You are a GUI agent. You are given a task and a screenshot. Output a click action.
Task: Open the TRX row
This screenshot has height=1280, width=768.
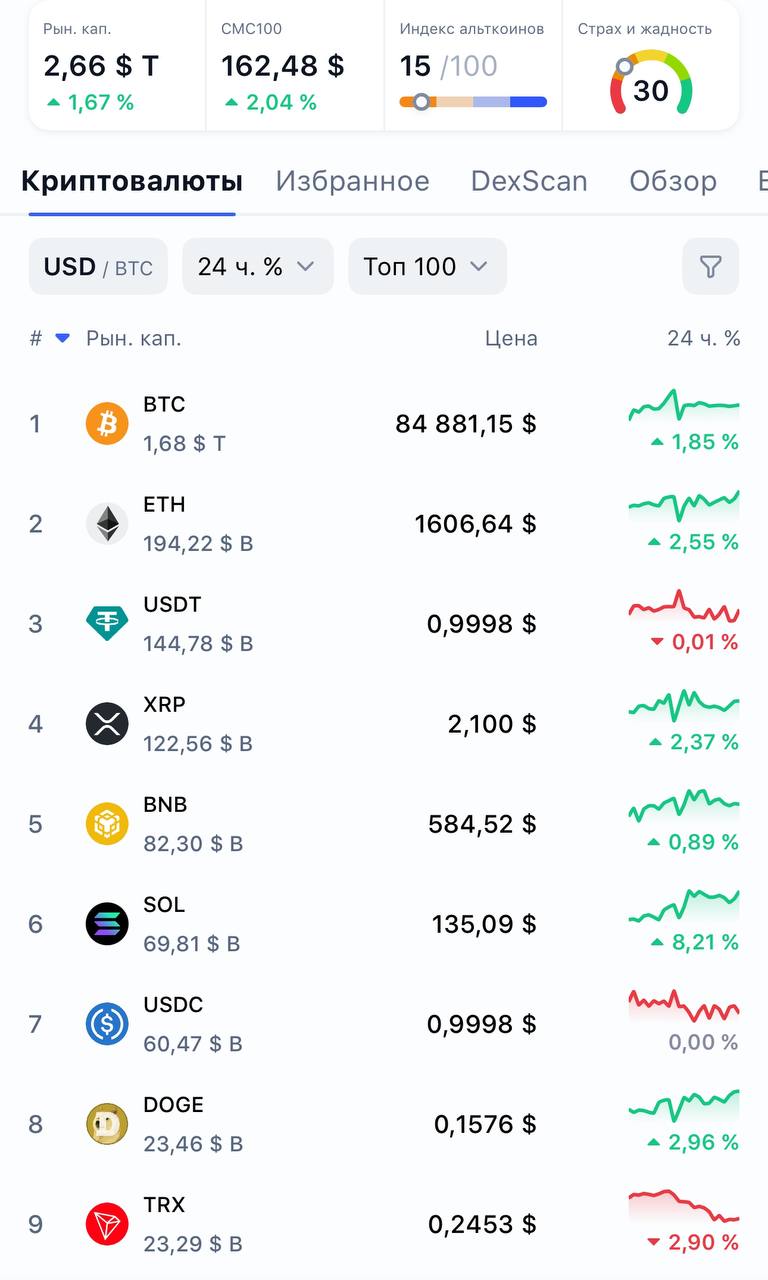tap(384, 1223)
